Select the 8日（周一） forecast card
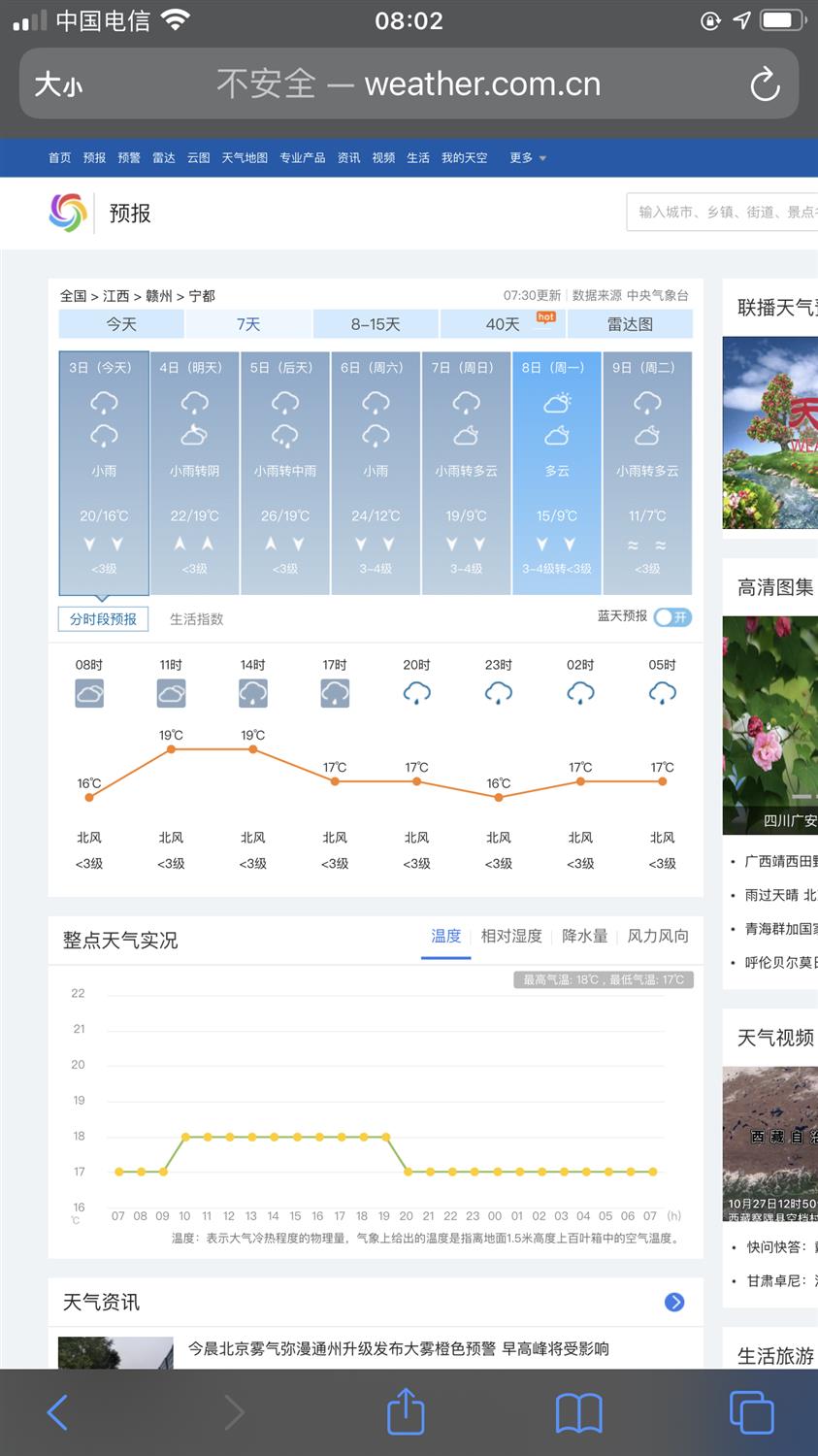Image resolution: width=818 pixels, height=1456 pixels. pyautogui.click(x=557, y=473)
